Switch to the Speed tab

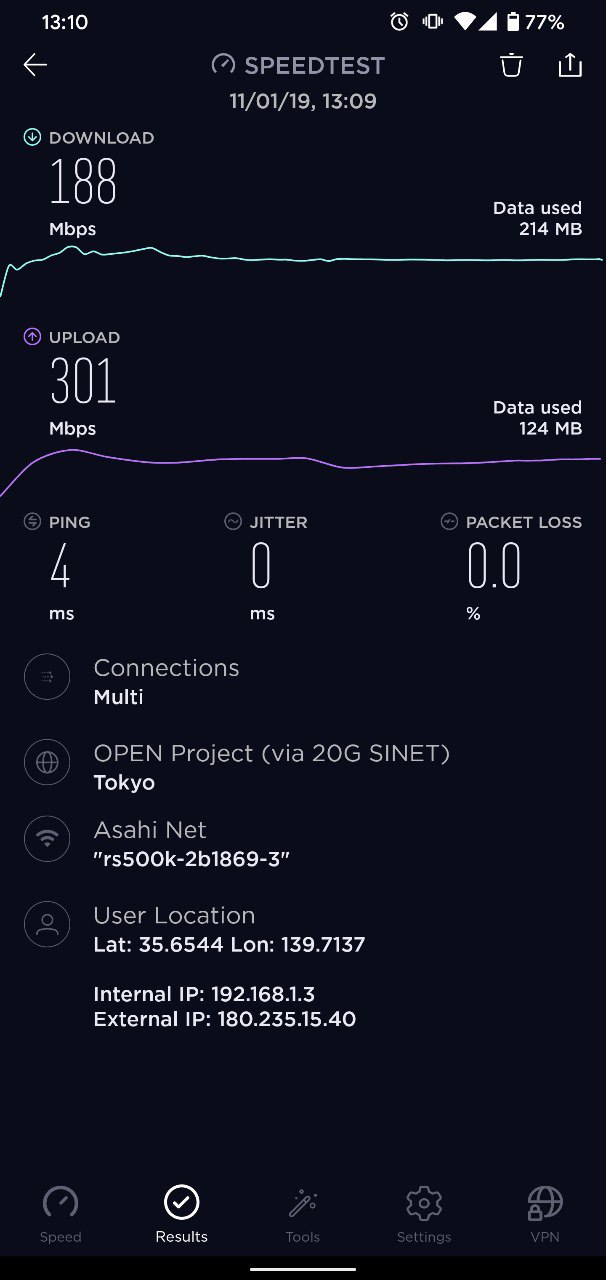pyautogui.click(x=61, y=1214)
